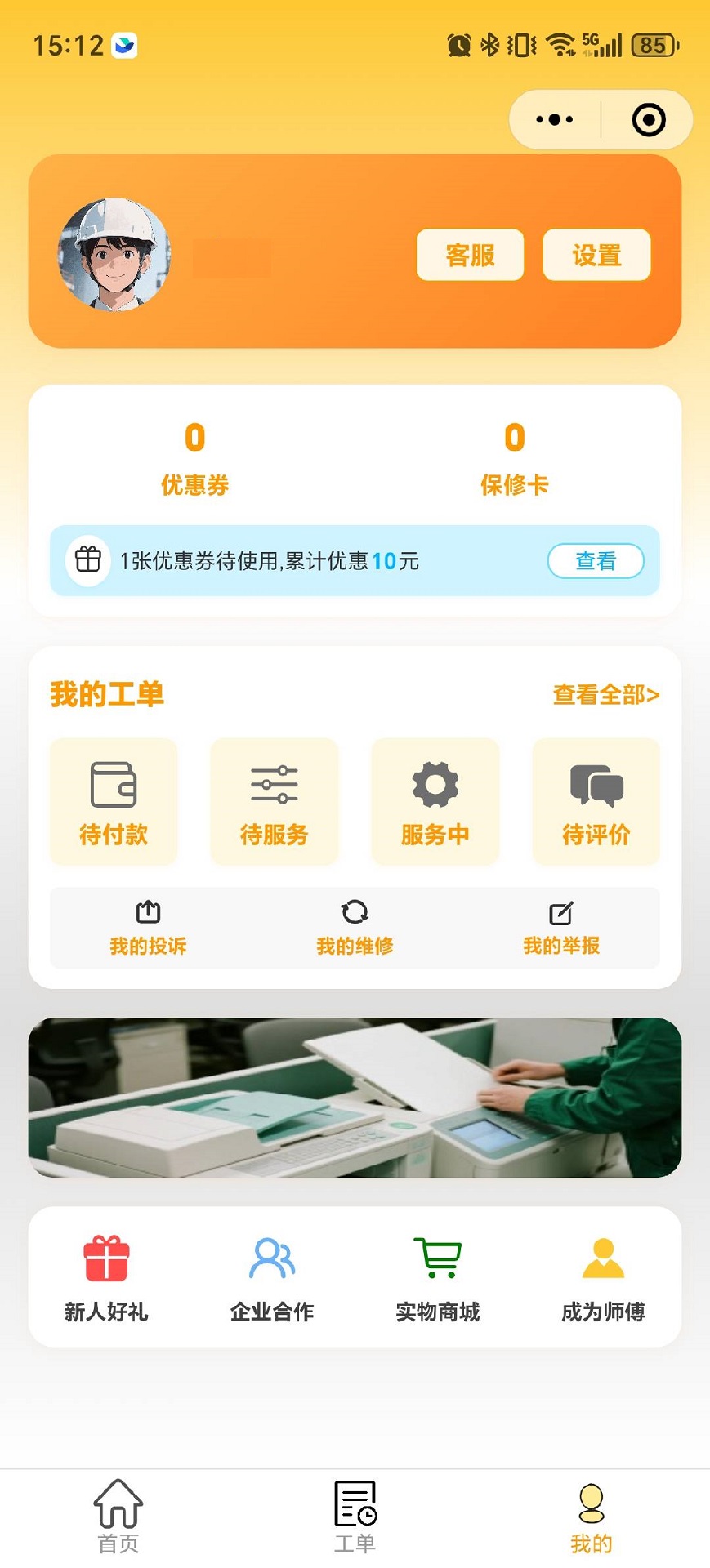This screenshot has width=710, height=1568.
Task: Click the 服务中 (in service) gear icon
Action: pos(435,784)
